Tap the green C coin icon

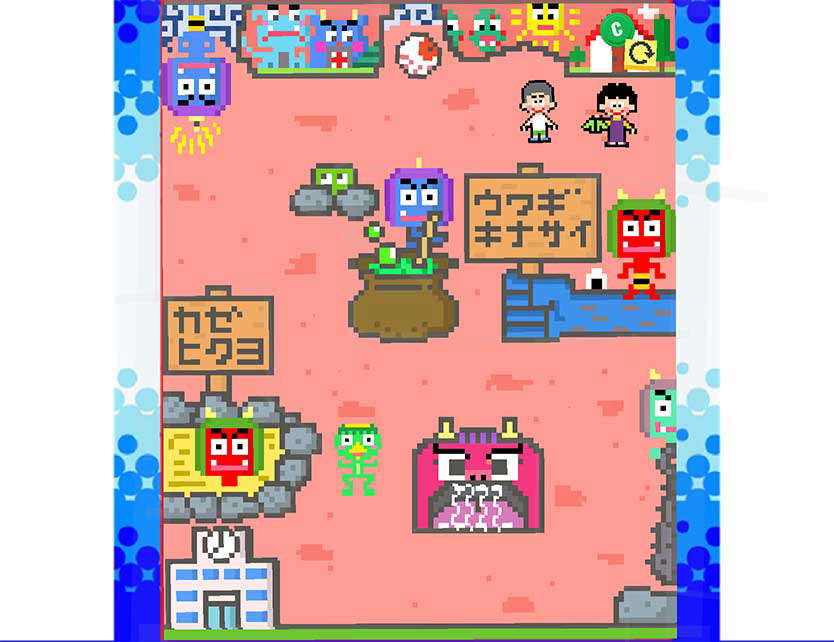click(x=619, y=31)
